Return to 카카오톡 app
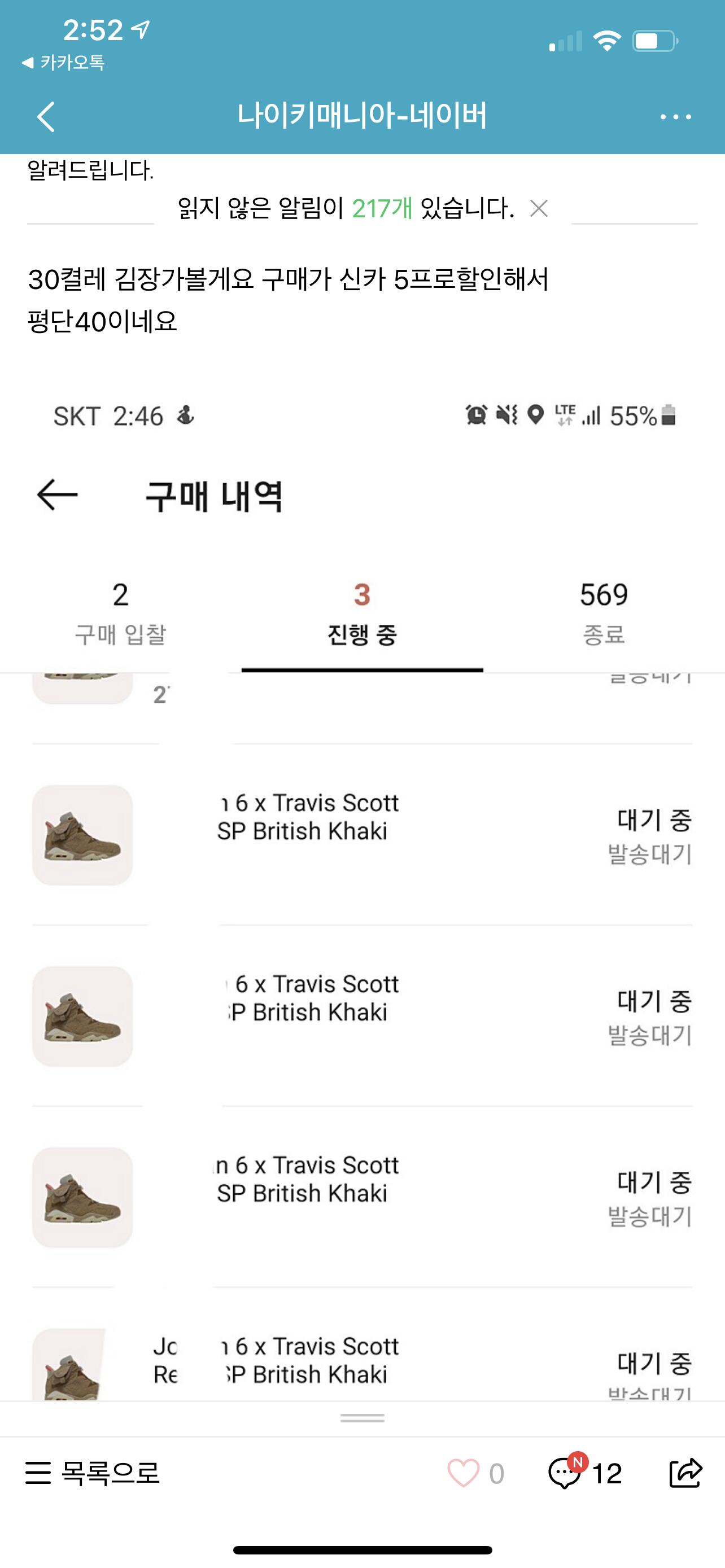Screen dimensions: 725x1568 click(63, 63)
